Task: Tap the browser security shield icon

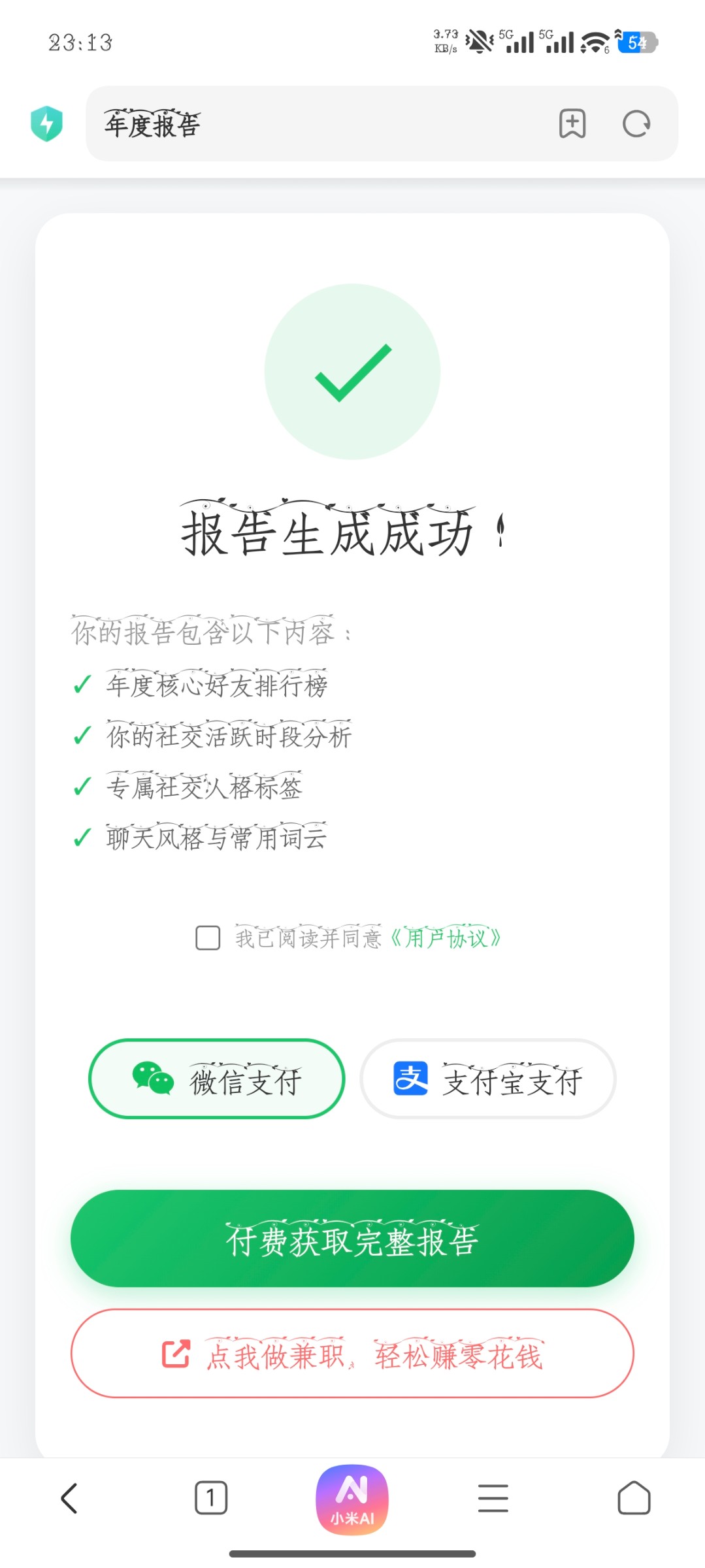Action: [x=46, y=123]
